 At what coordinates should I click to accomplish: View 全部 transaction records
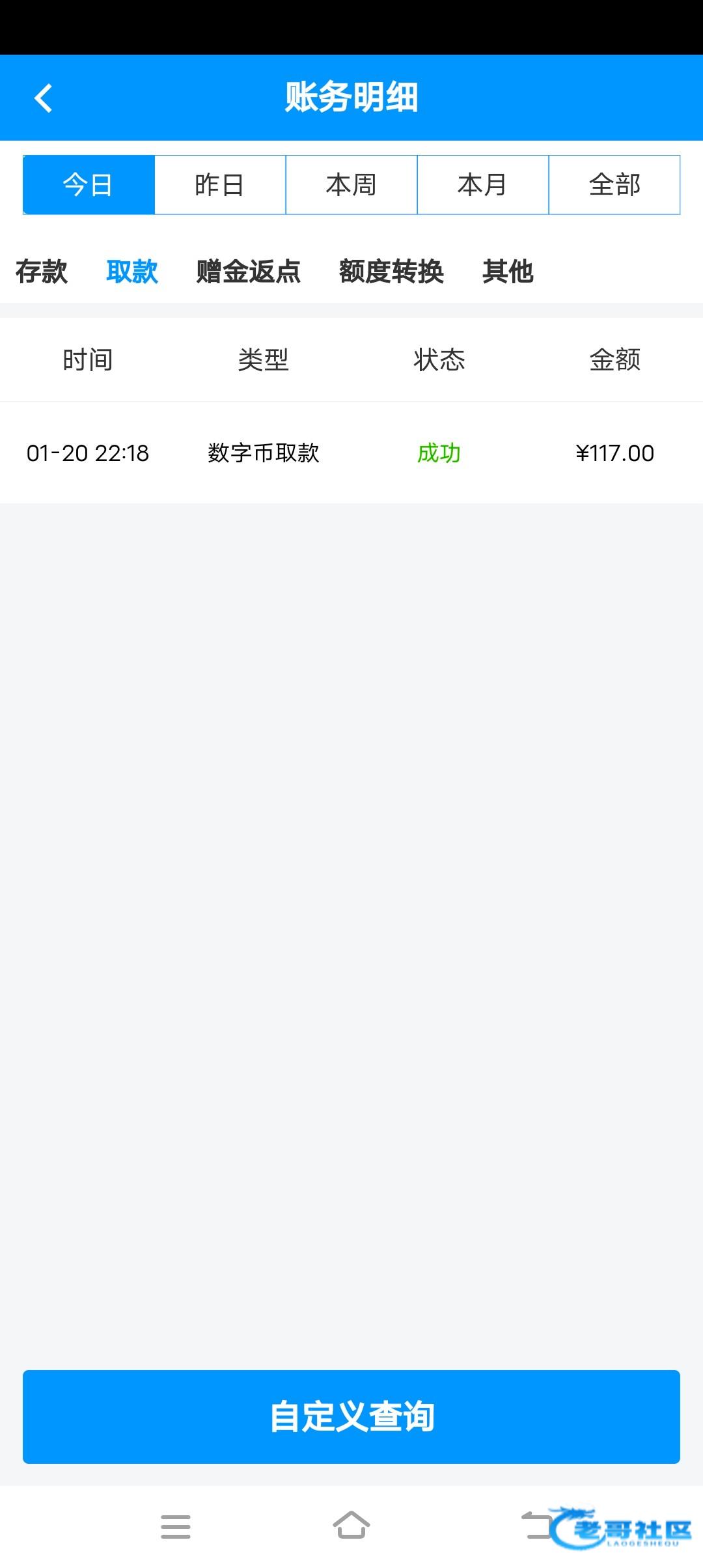pyautogui.click(x=614, y=185)
